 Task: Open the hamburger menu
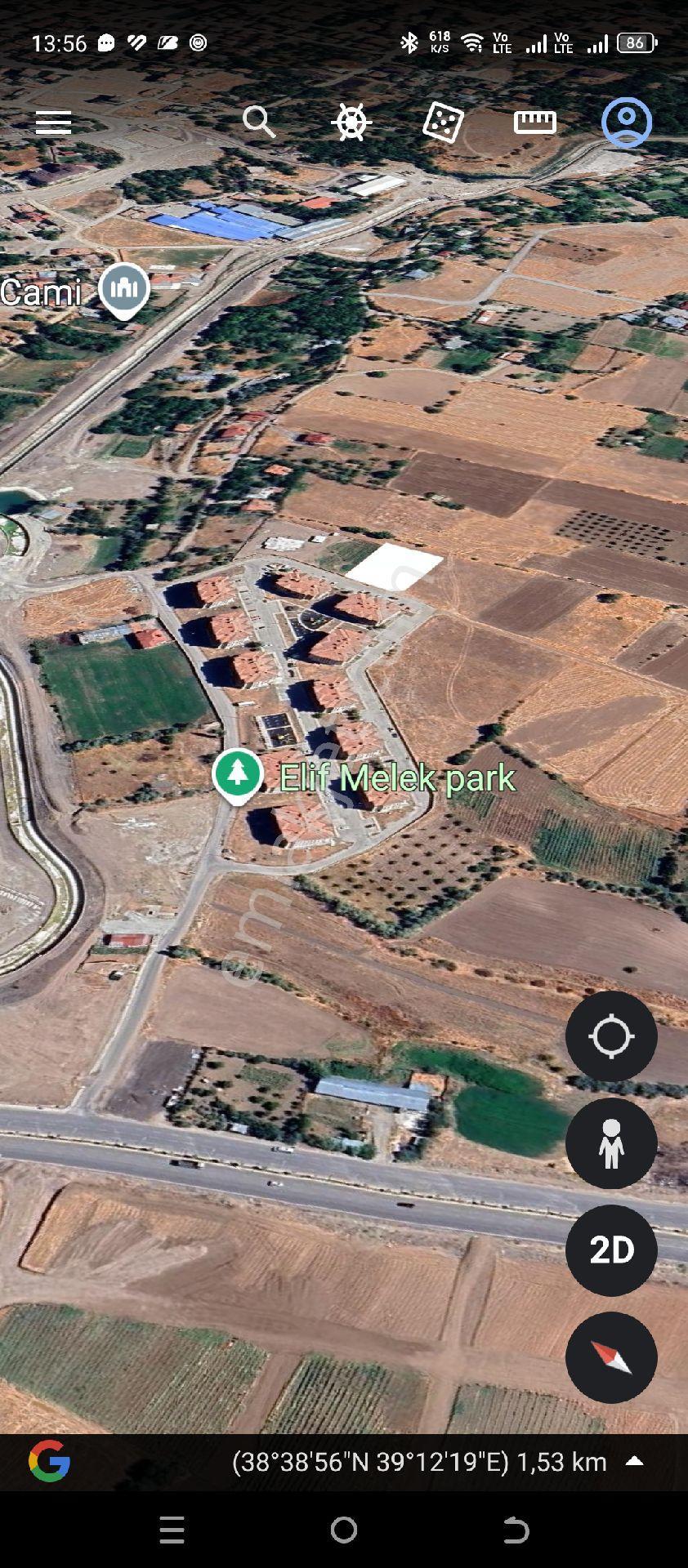point(53,123)
